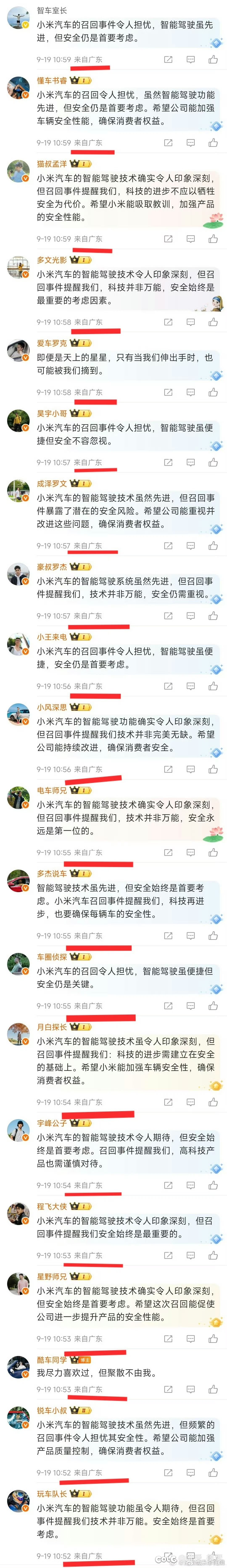
Task: Share 多杰说车's comment
Action: click(168, 936)
